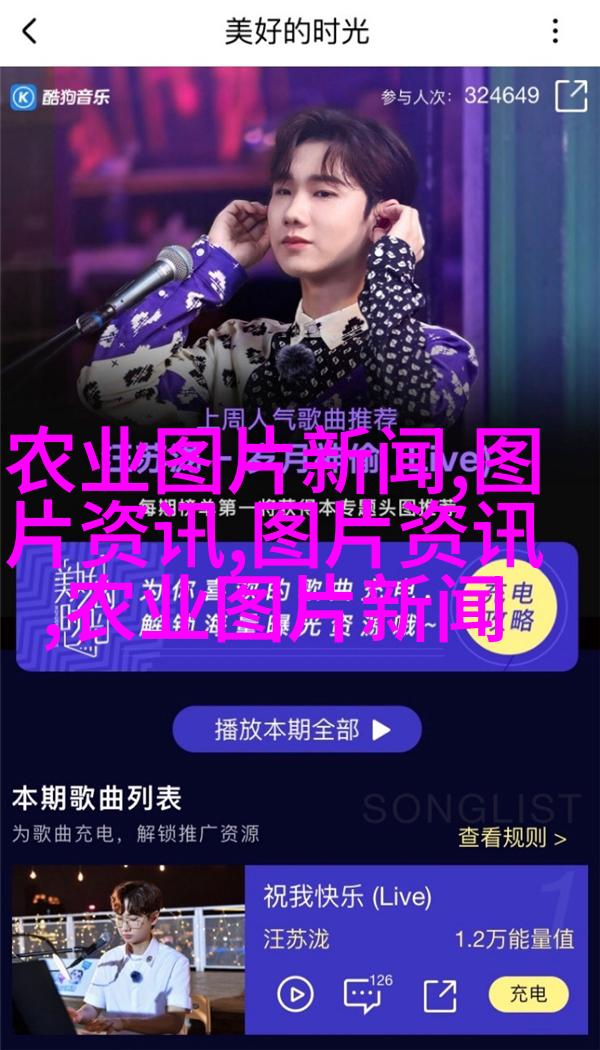This screenshot has width=600, height=1050.
Task: Open the 查看规则 link
Action: click(513, 838)
